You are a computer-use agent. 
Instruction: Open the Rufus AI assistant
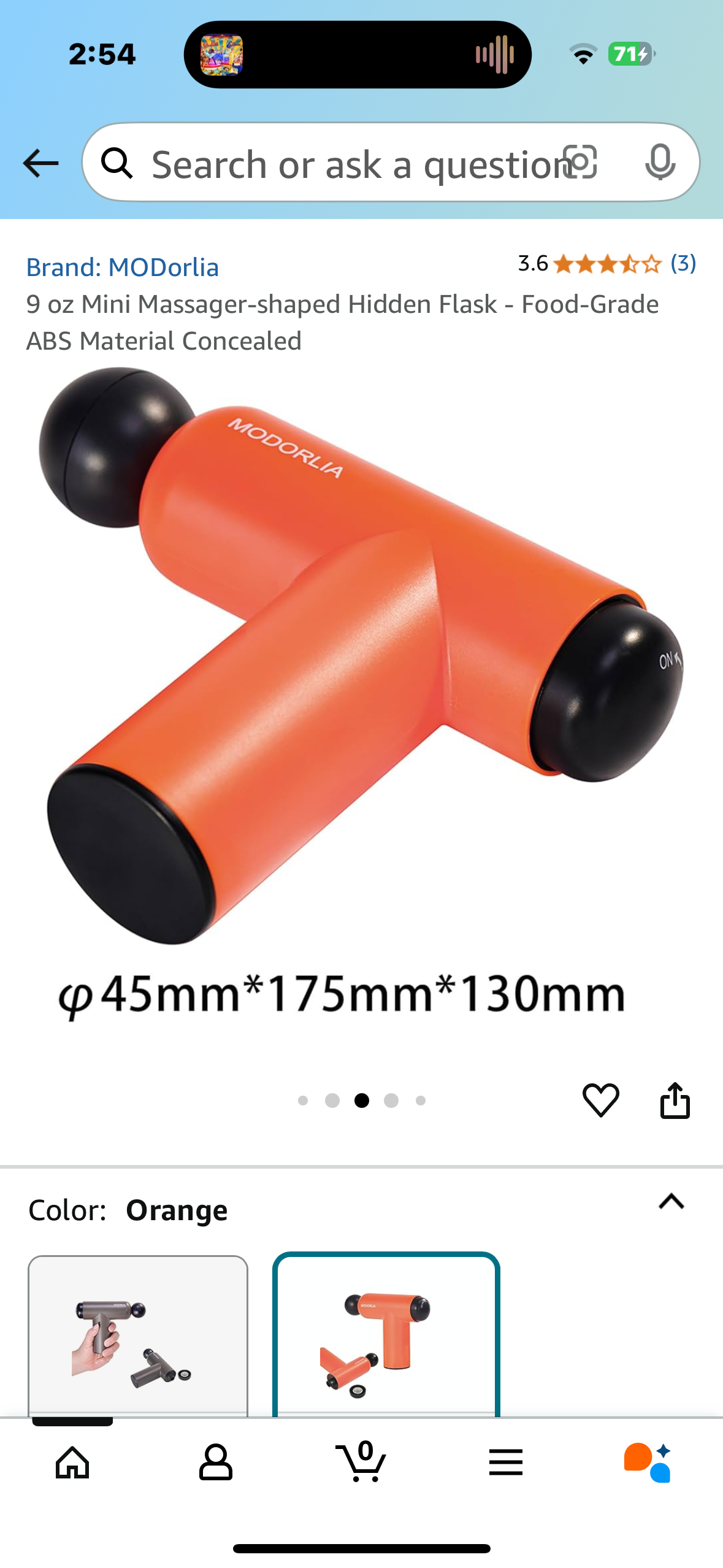tap(648, 1462)
